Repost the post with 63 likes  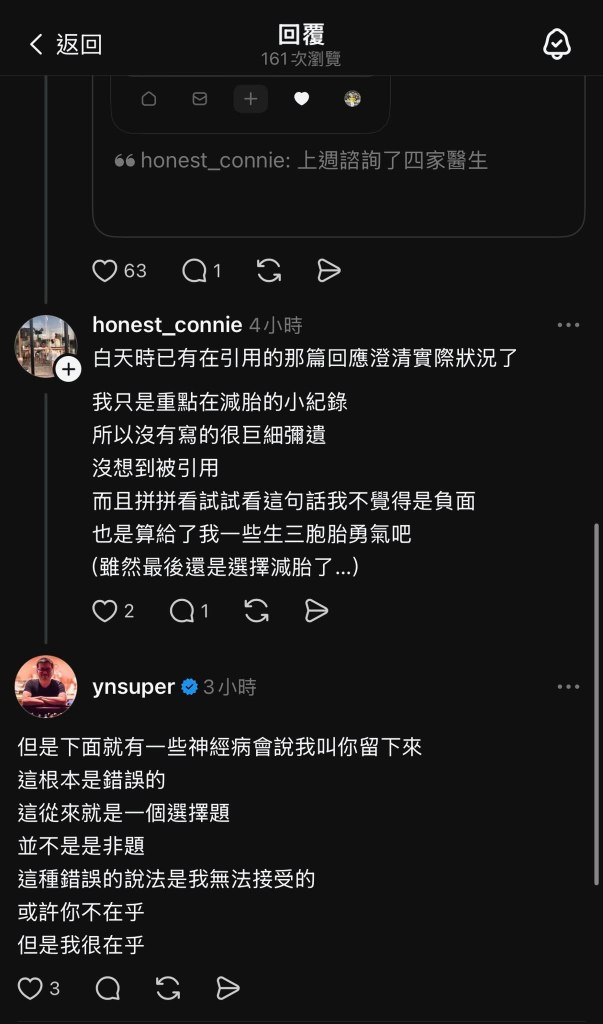(268, 270)
